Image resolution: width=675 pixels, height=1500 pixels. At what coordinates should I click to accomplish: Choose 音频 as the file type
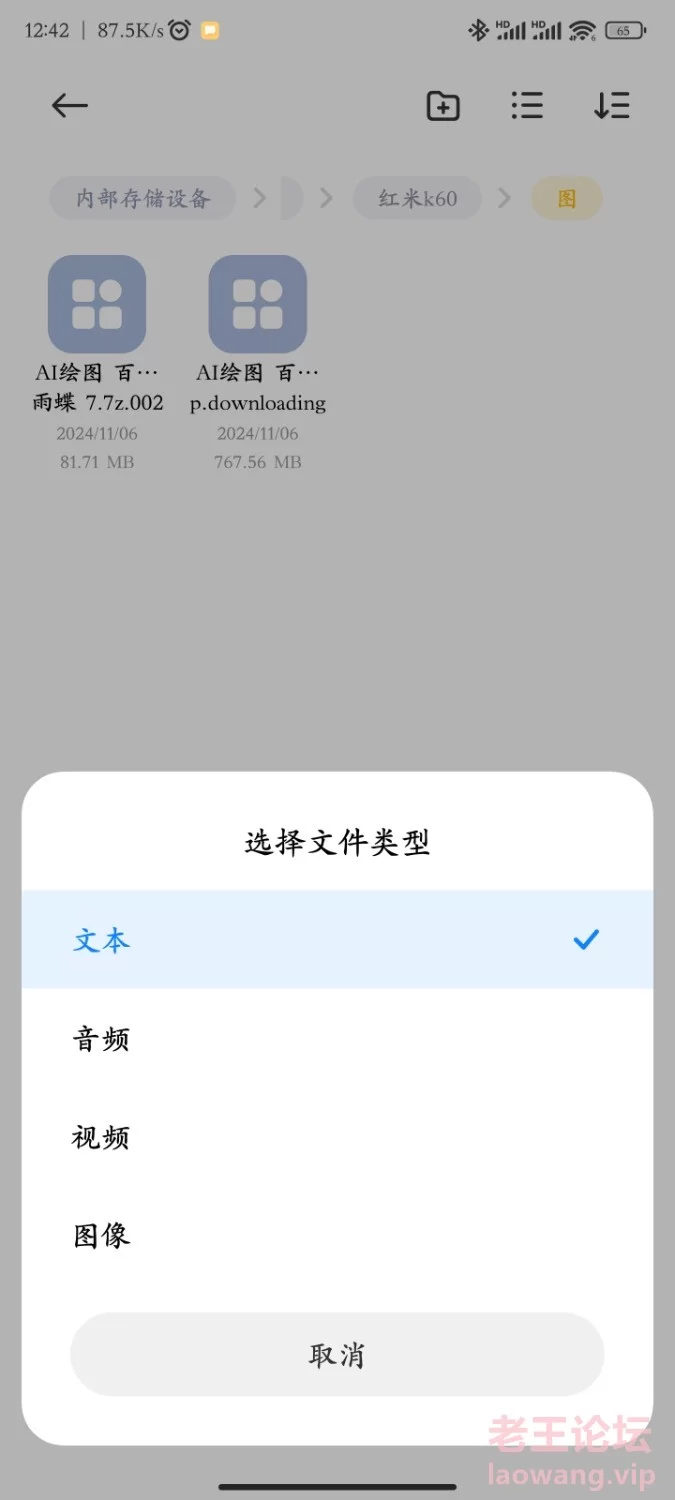[337, 1038]
